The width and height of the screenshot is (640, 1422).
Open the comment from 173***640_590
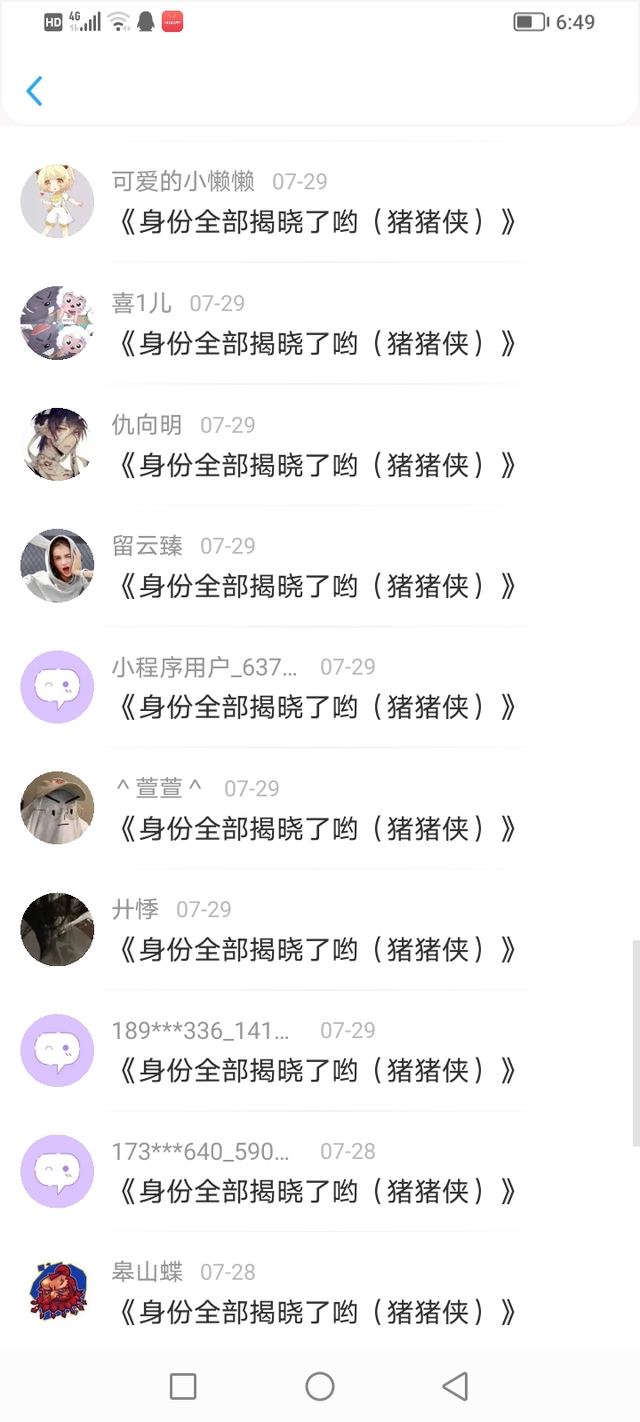click(x=316, y=1191)
